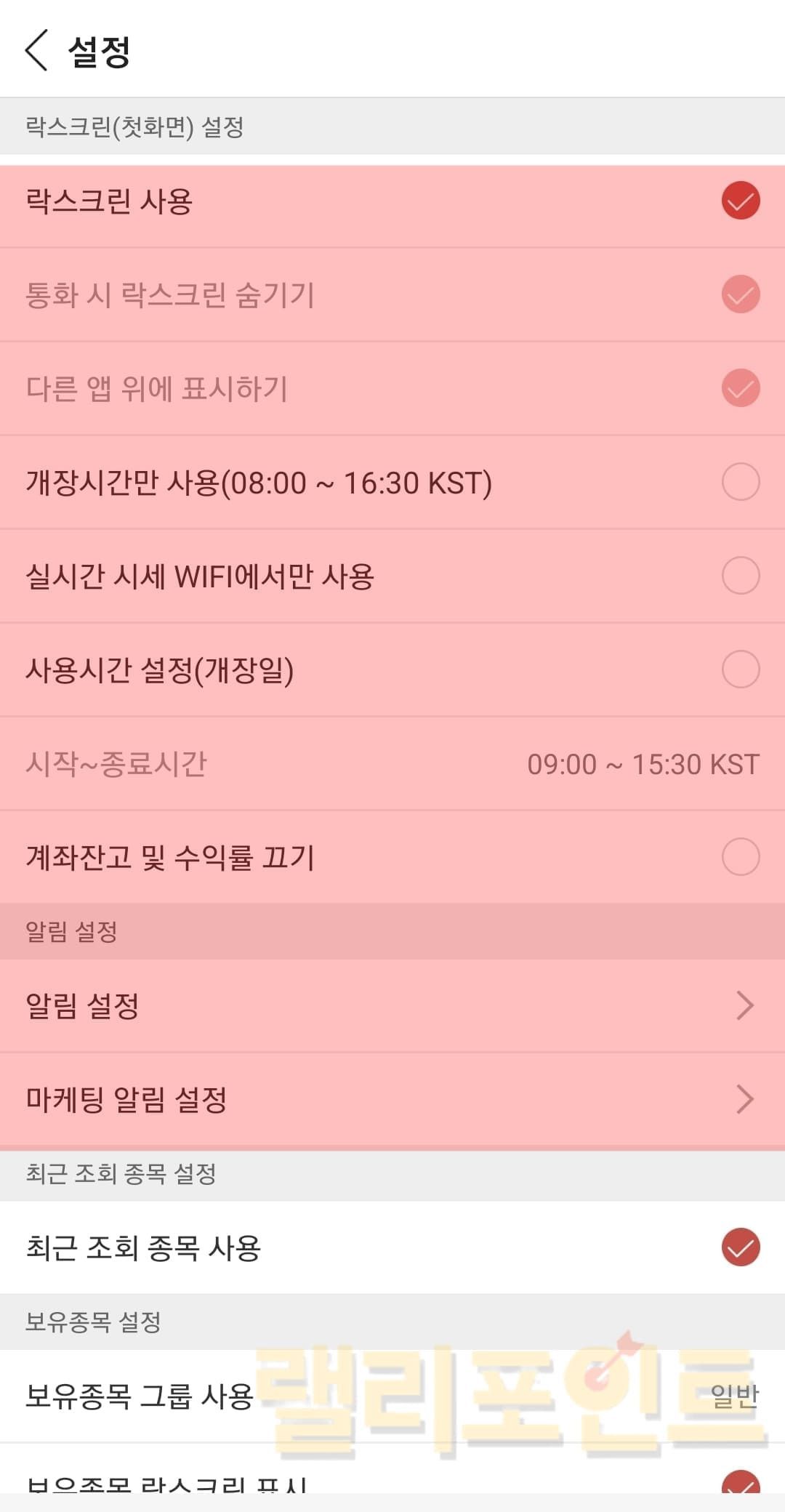Image resolution: width=785 pixels, height=1512 pixels.
Task: Toggle 다른 앱 위에 표시하기
Action: 740,388
